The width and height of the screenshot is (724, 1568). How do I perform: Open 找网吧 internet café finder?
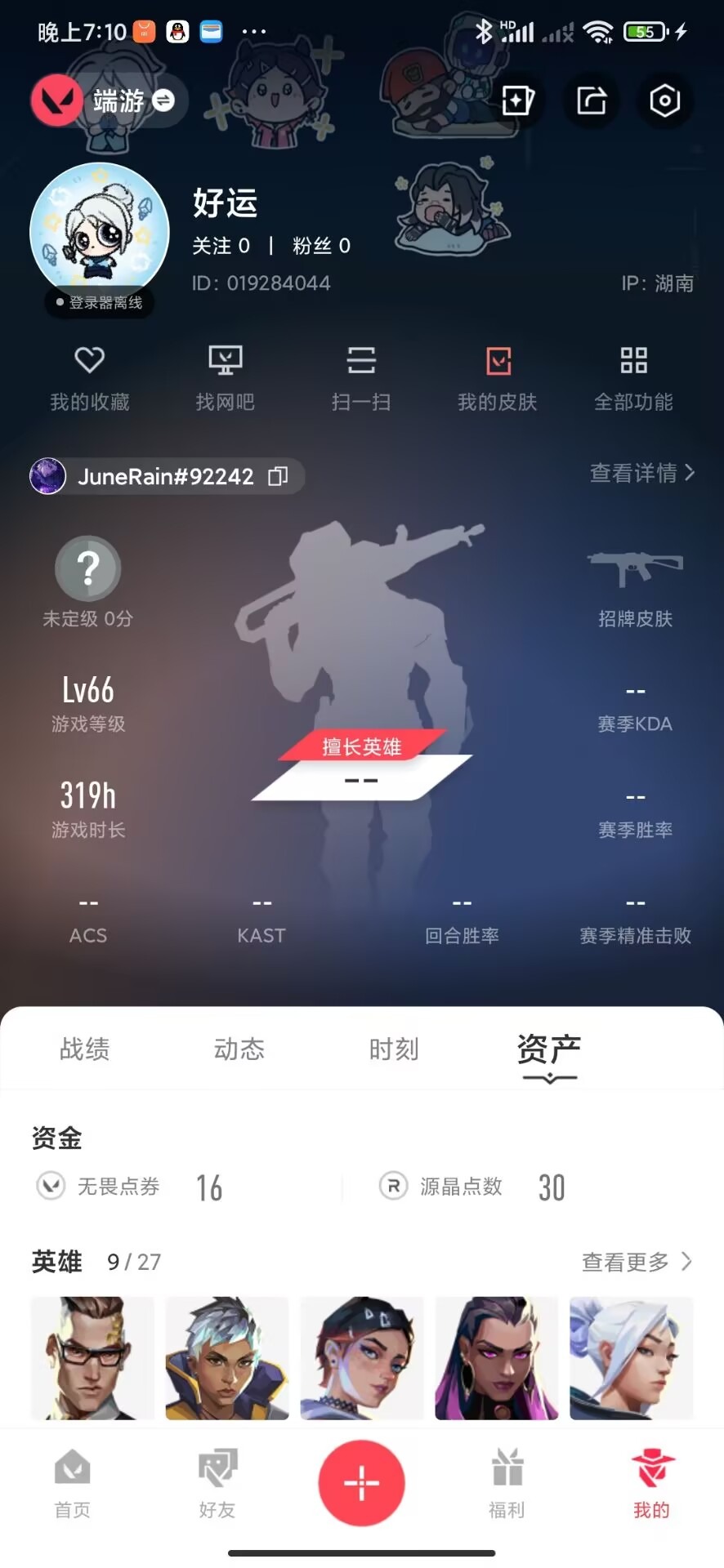point(225,378)
